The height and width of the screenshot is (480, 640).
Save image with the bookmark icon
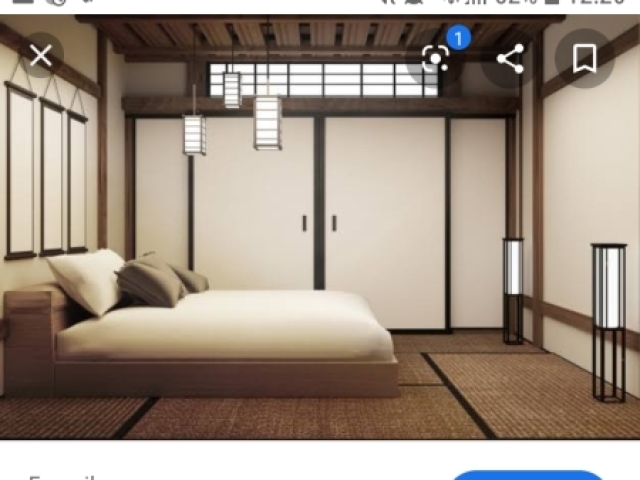(585, 59)
